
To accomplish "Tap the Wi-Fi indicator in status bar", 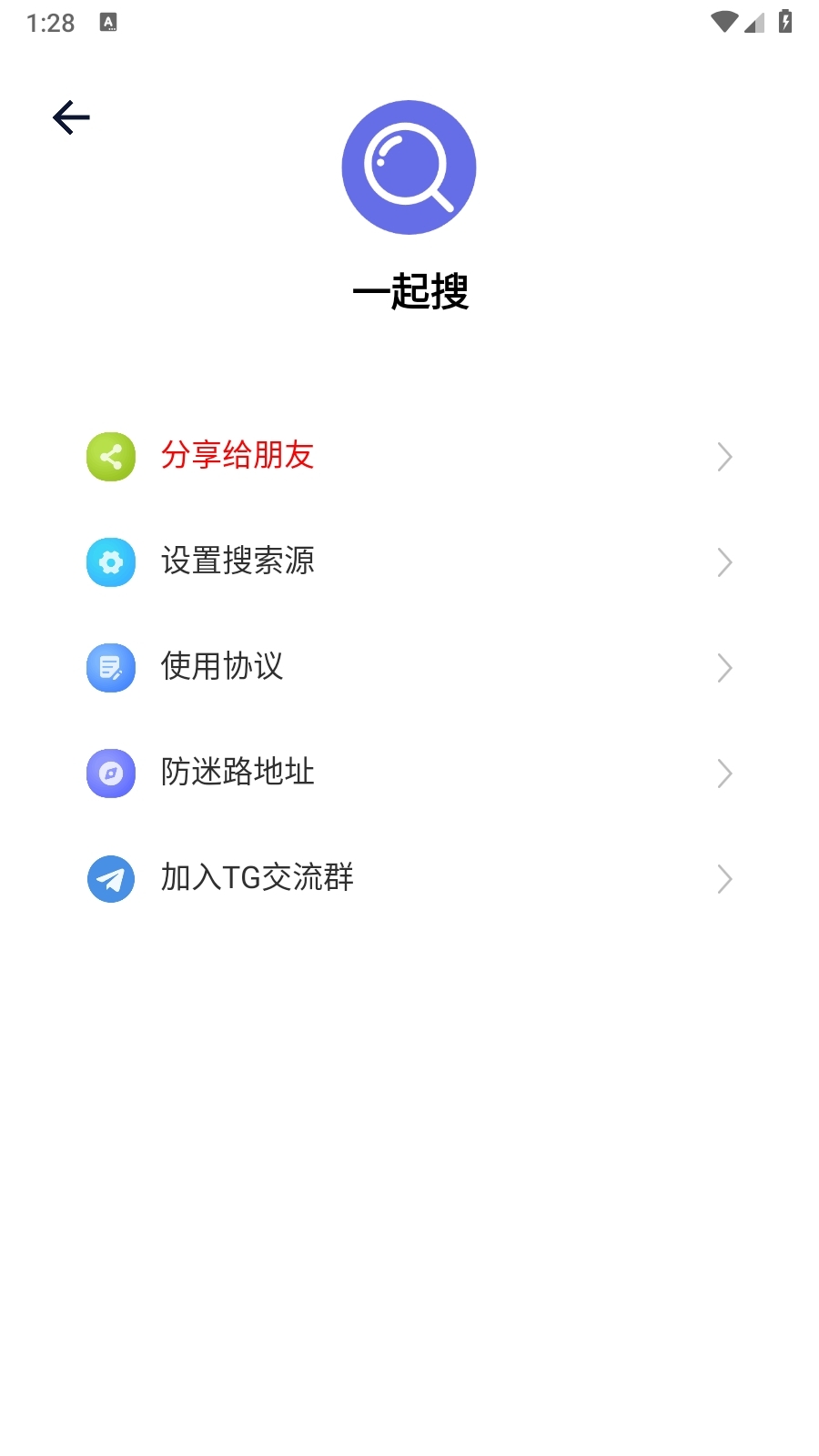I will [725, 22].
